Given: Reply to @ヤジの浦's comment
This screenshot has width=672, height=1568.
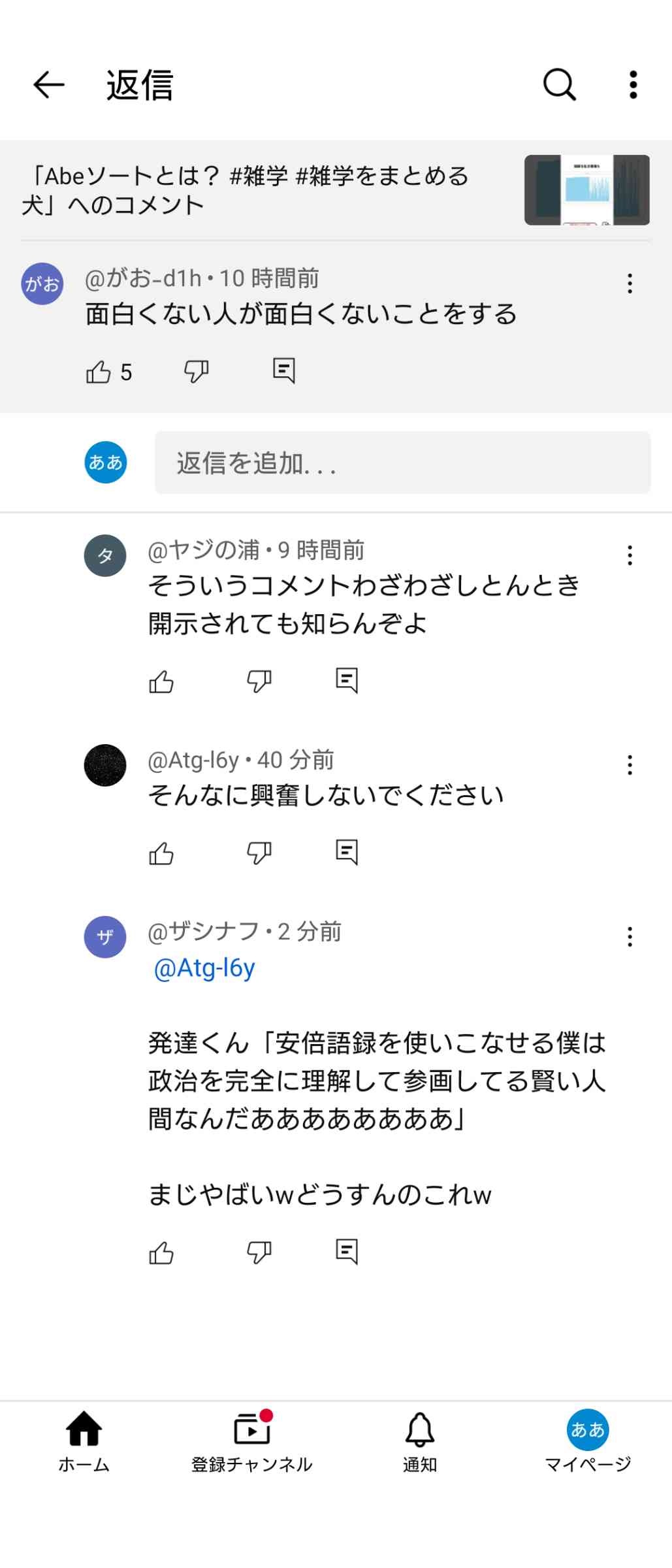Looking at the screenshot, I should pyautogui.click(x=347, y=681).
